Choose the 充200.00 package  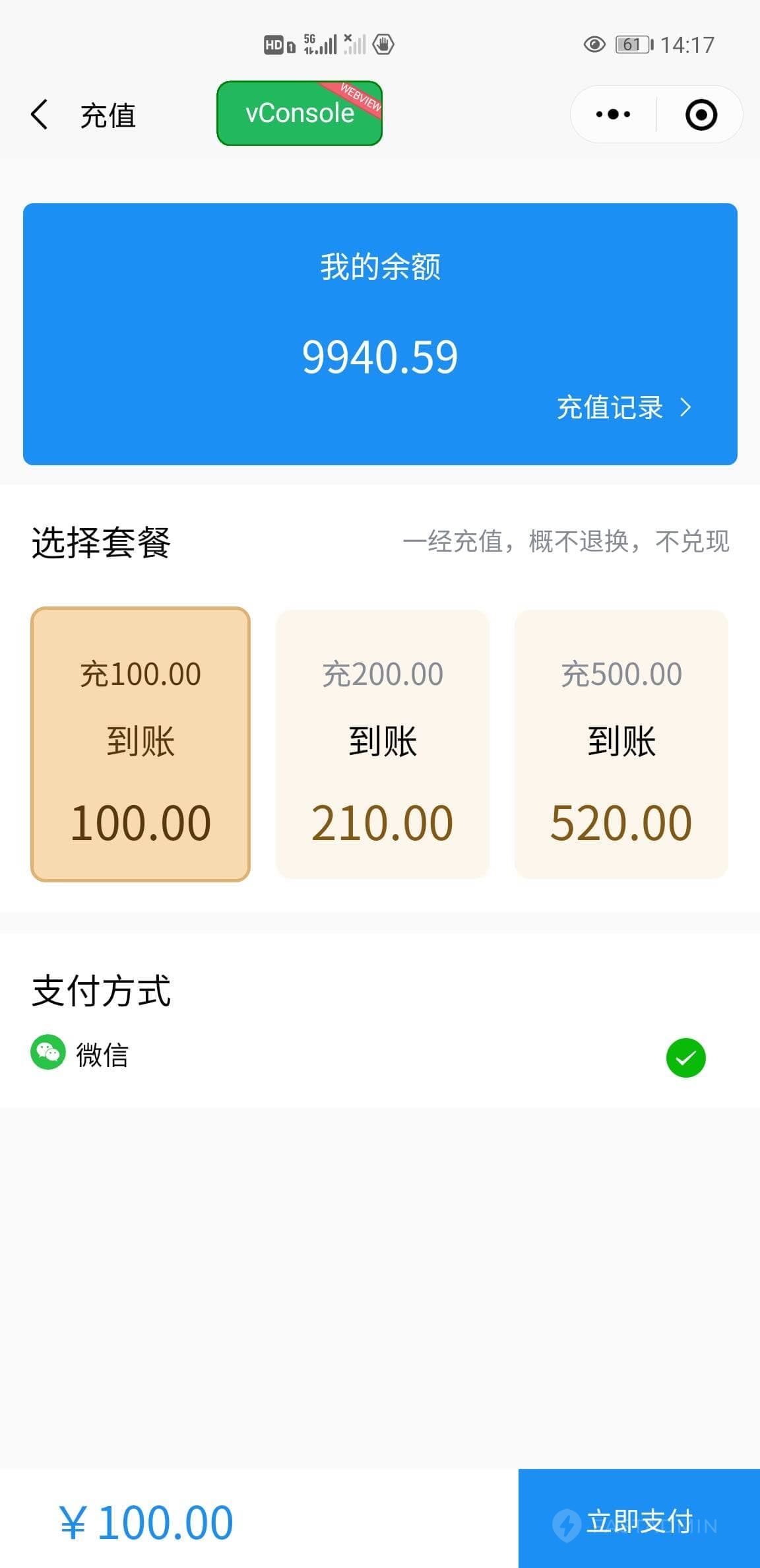pyautogui.click(x=383, y=744)
